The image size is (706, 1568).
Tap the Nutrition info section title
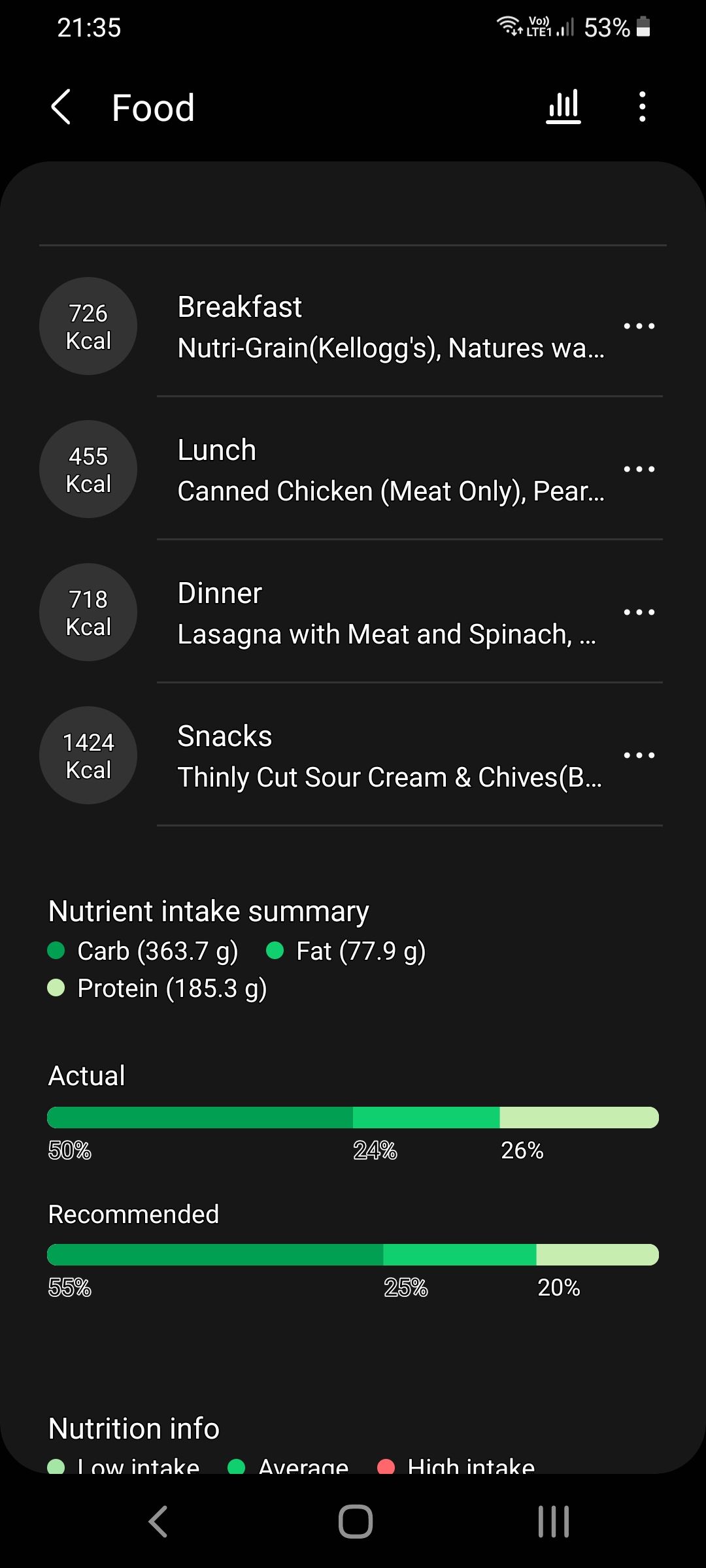133,1428
